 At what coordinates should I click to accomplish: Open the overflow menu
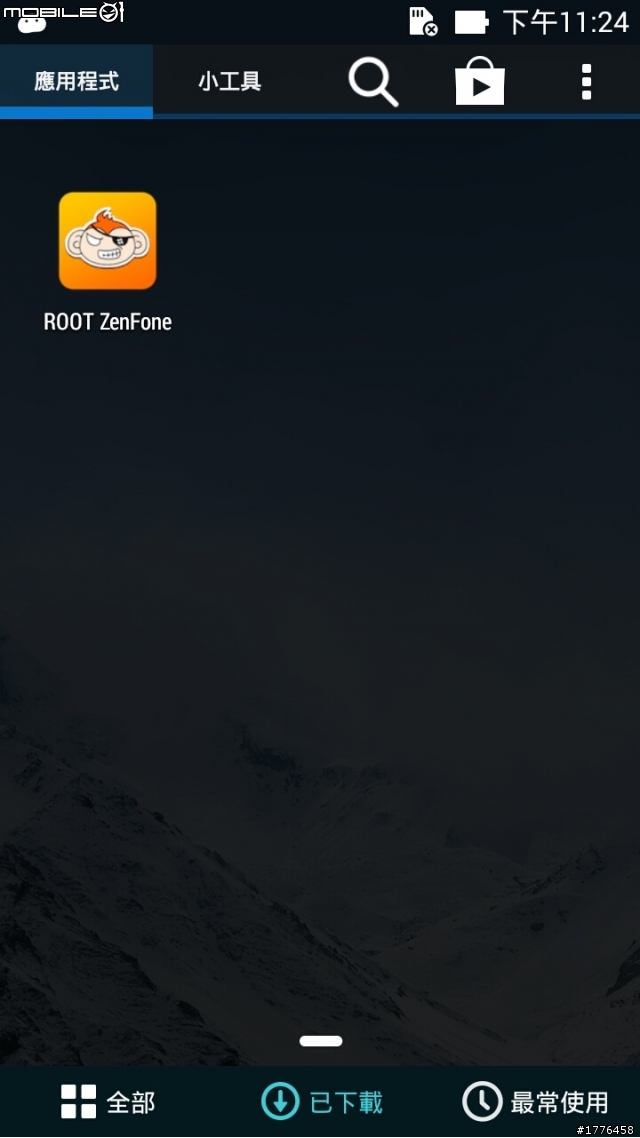(x=587, y=82)
